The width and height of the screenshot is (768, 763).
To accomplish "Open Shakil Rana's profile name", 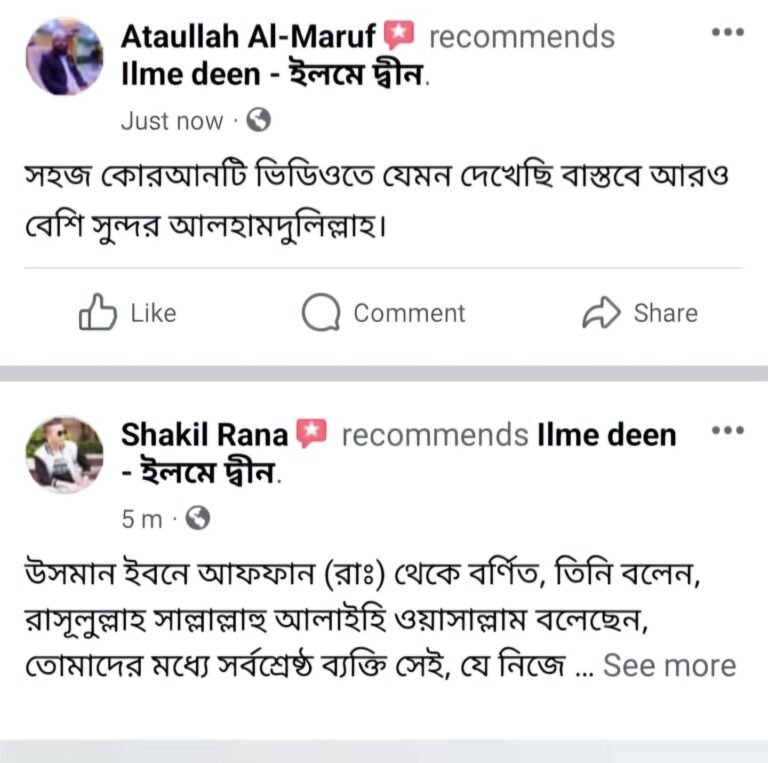I will (204, 434).
